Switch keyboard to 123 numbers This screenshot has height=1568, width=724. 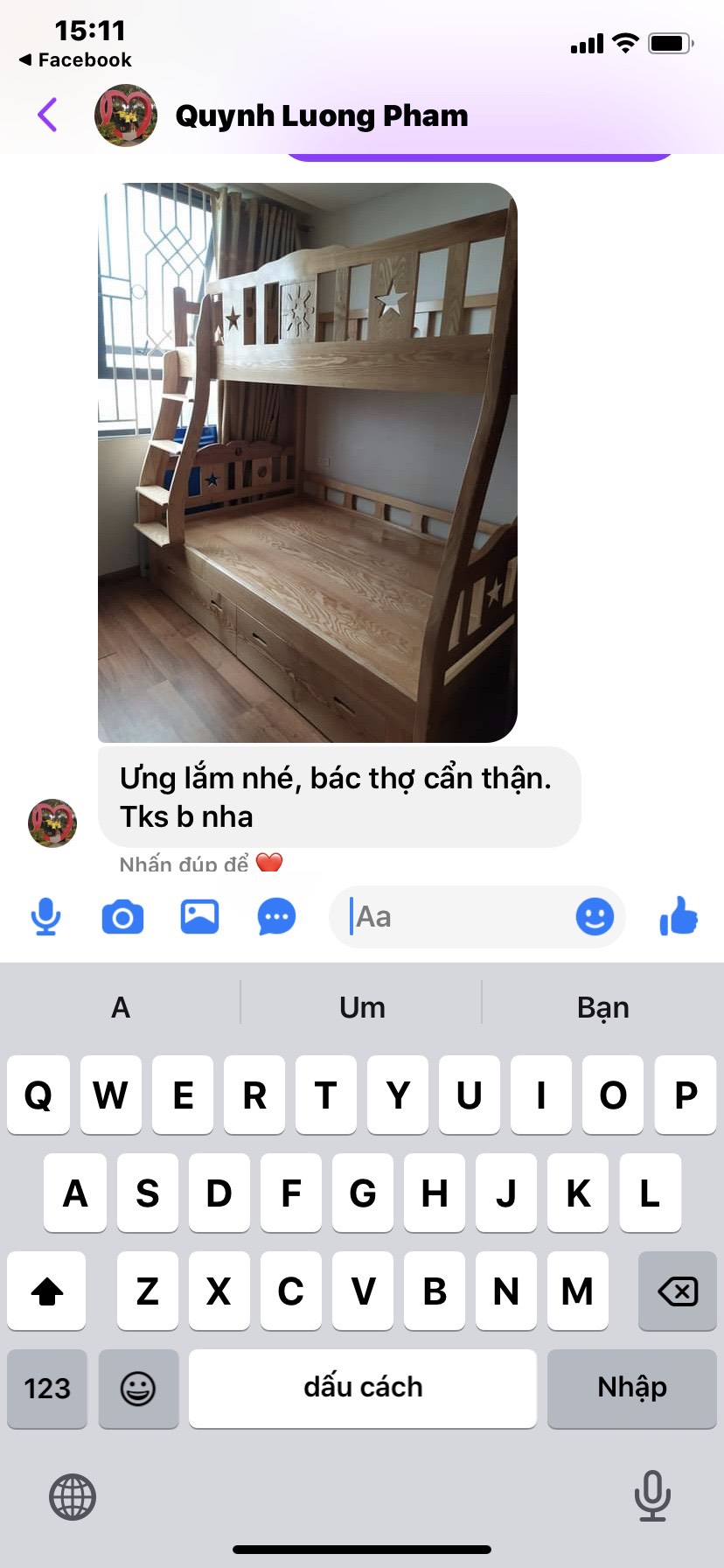pos(47,1388)
